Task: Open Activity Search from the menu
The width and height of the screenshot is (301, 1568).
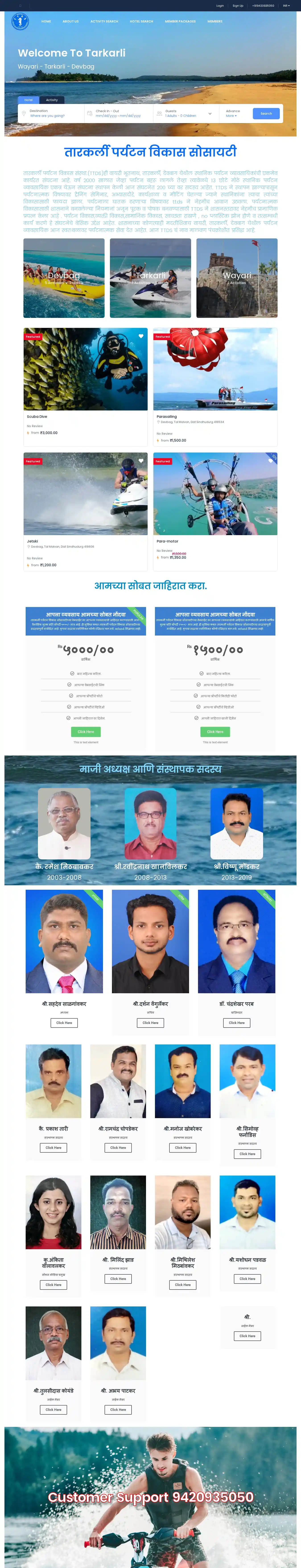Action: point(104,21)
